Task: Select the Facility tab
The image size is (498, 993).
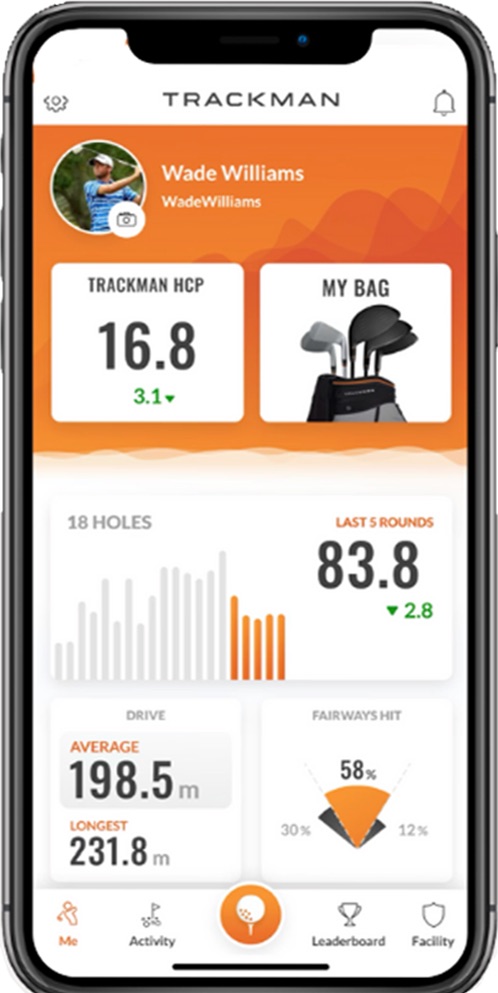Action: click(433, 925)
